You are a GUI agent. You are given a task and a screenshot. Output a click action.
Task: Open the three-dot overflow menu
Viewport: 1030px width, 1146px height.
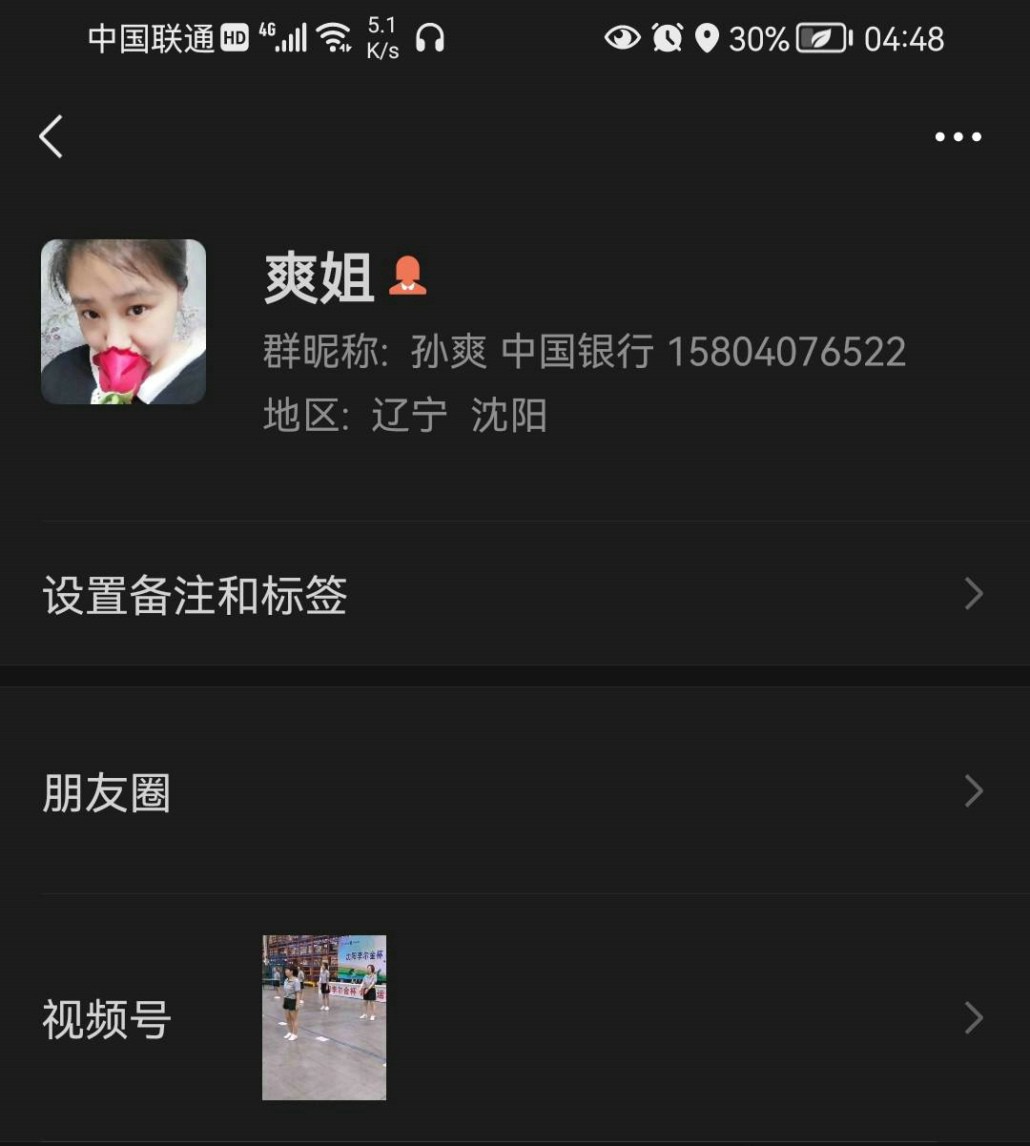(x=958, y=137)
